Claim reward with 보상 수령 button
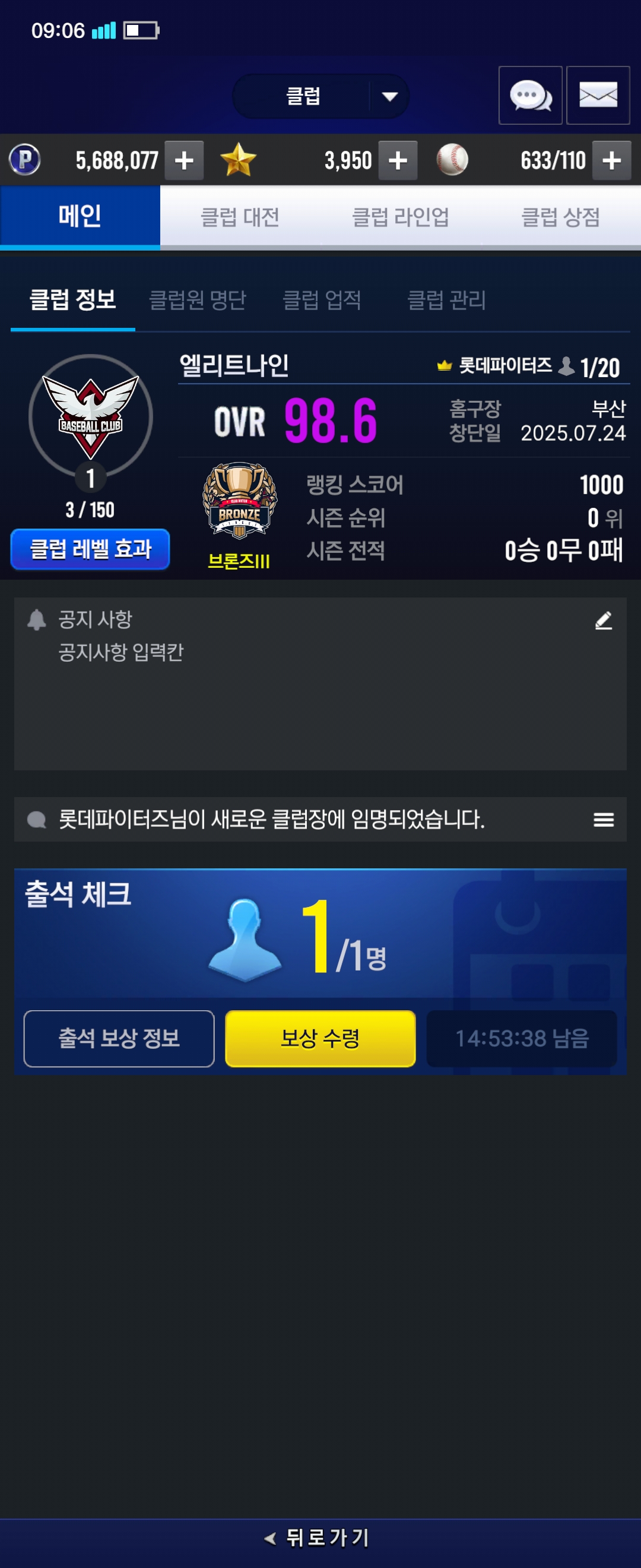Viewport: 641px width, 1568px height. point(320,1038)
